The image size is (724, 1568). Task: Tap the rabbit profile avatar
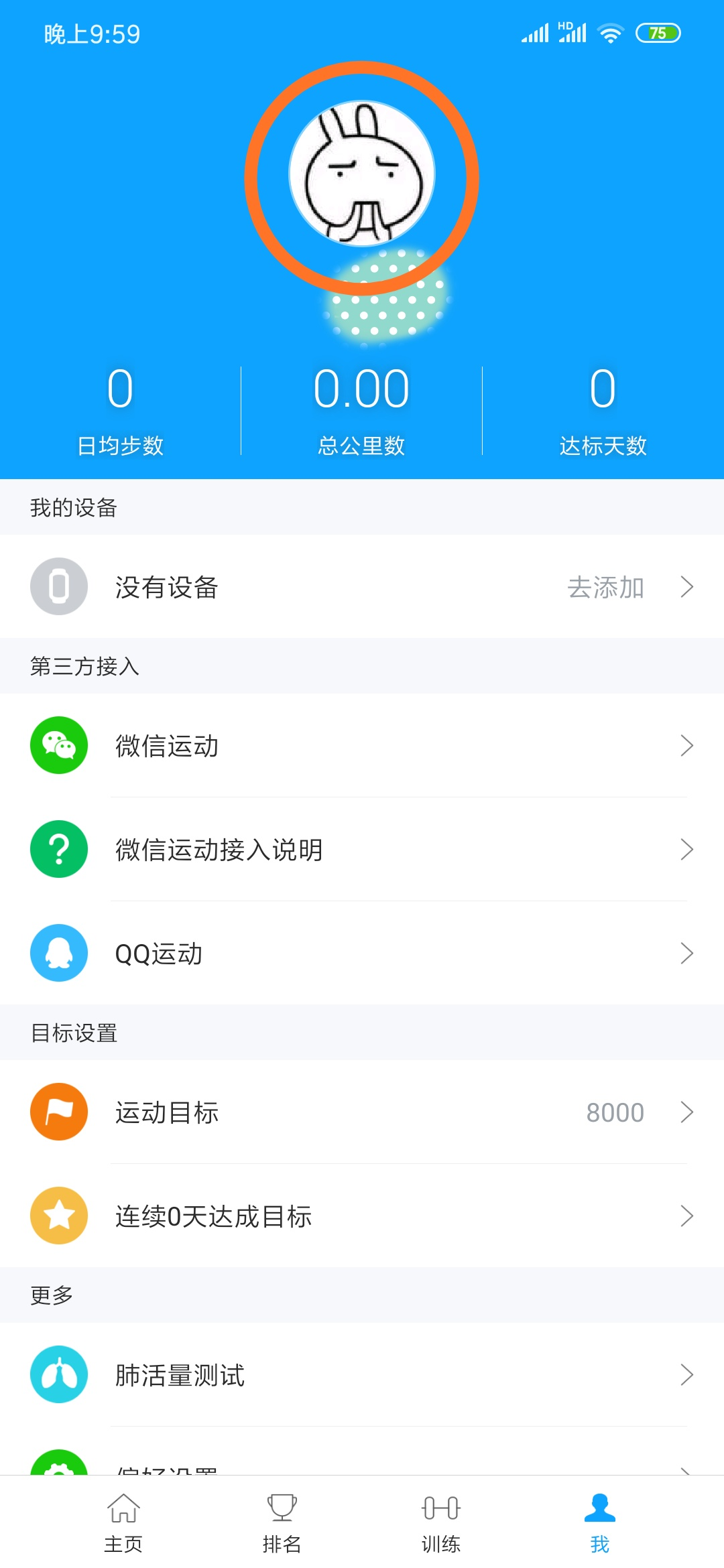click(362, 173)
